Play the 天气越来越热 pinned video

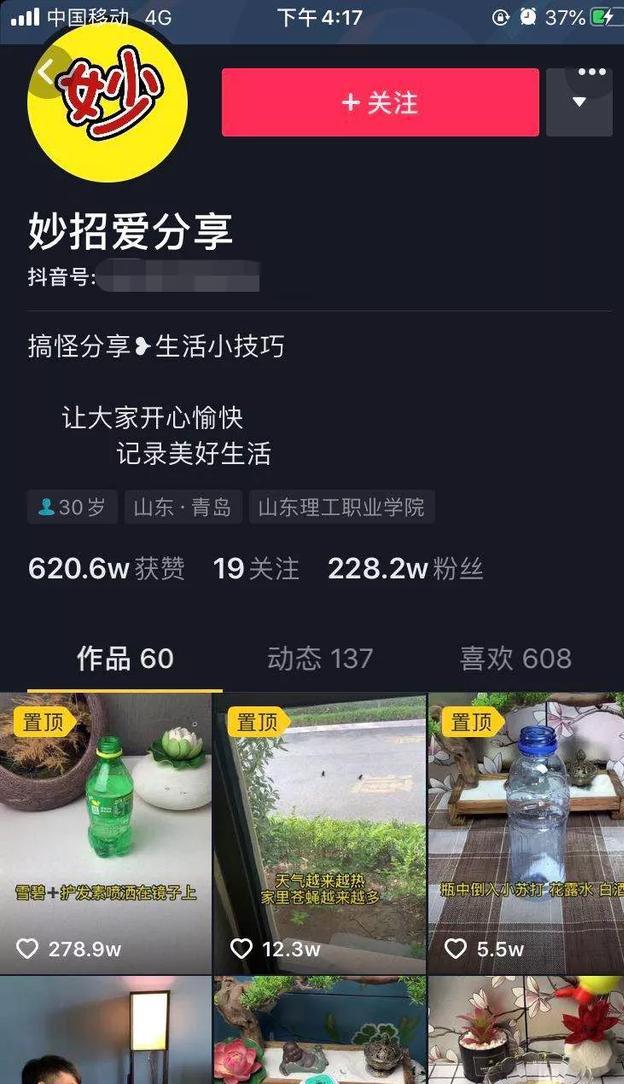tap(319, 830)
